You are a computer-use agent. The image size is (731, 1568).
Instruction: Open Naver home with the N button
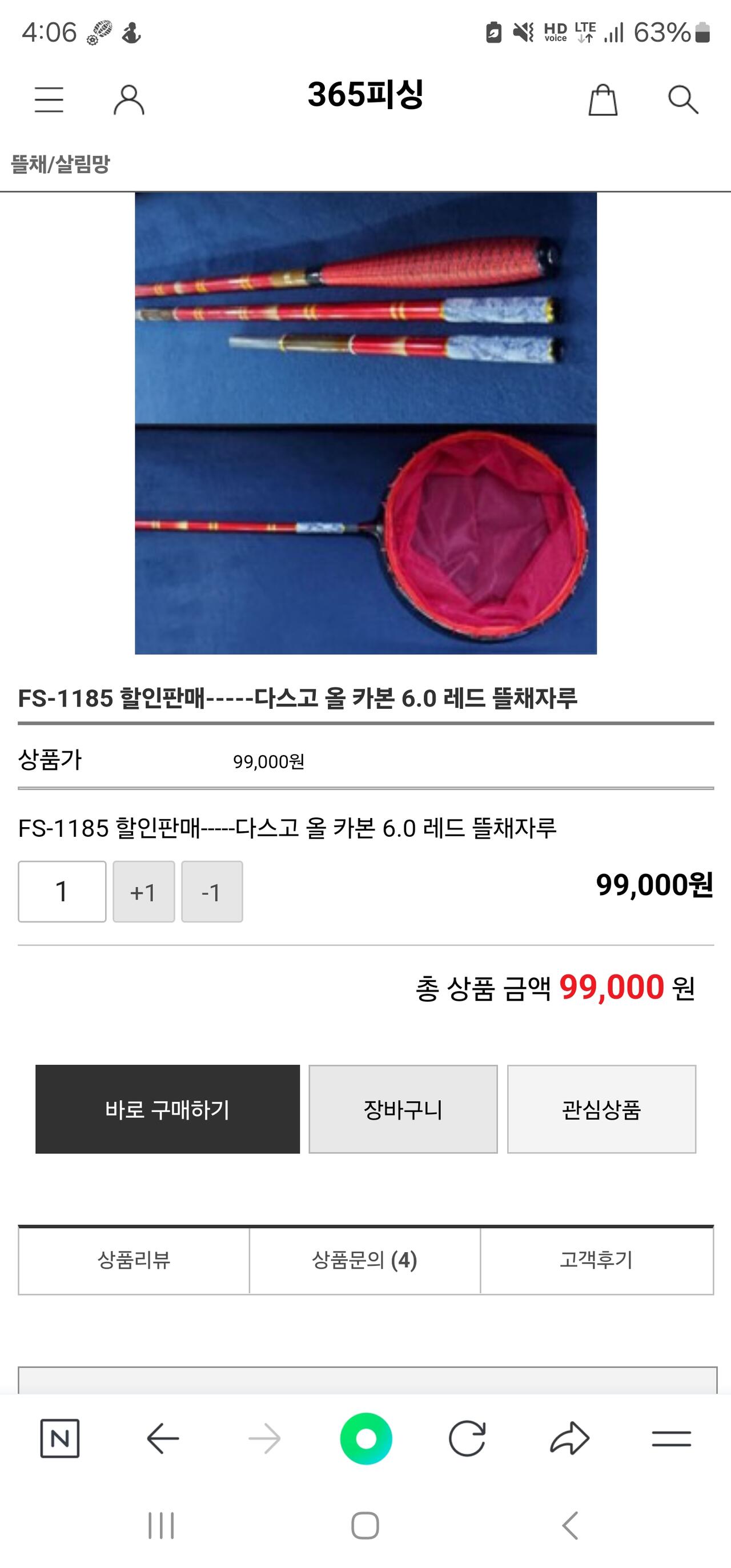[59, 1439]
